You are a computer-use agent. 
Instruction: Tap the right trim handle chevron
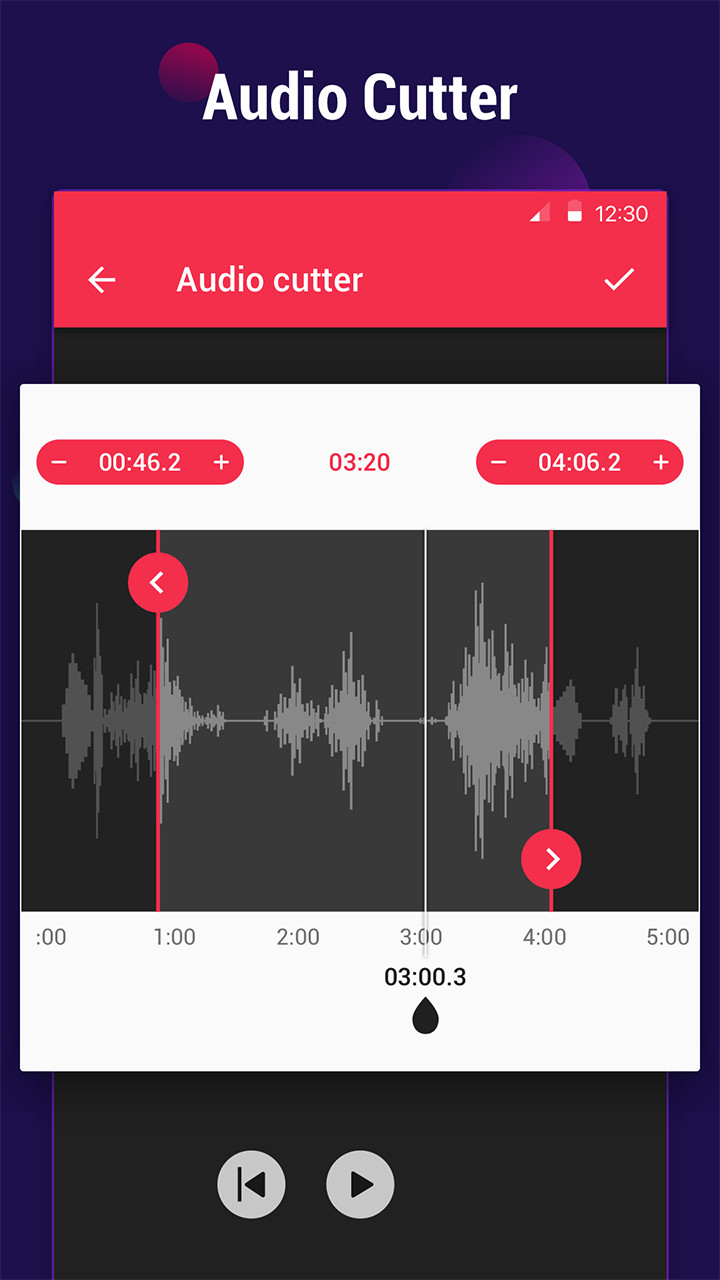tap(551, 859)
